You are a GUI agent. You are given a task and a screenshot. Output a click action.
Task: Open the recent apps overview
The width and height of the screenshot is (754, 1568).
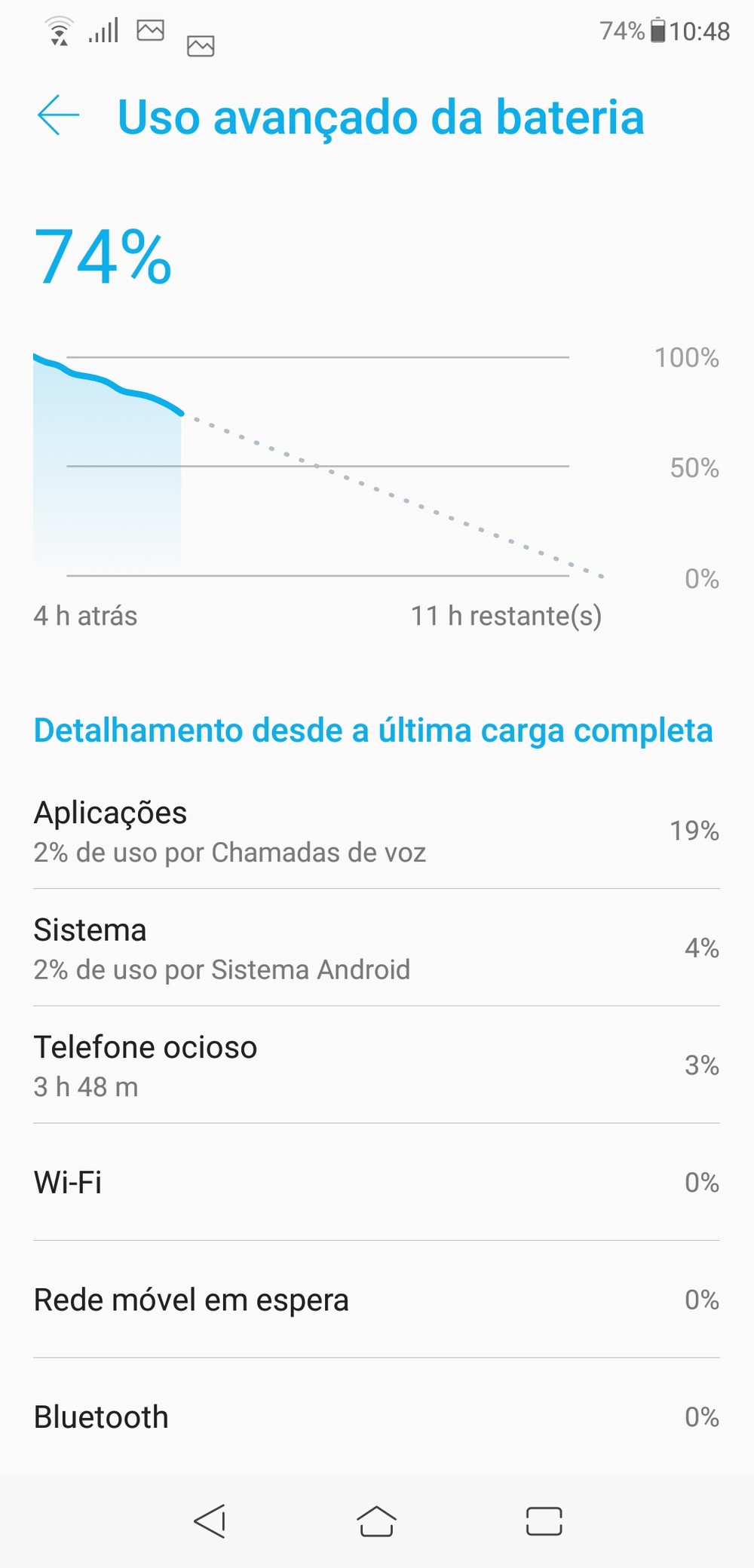pyautogui.click(x=544, y=1521)
